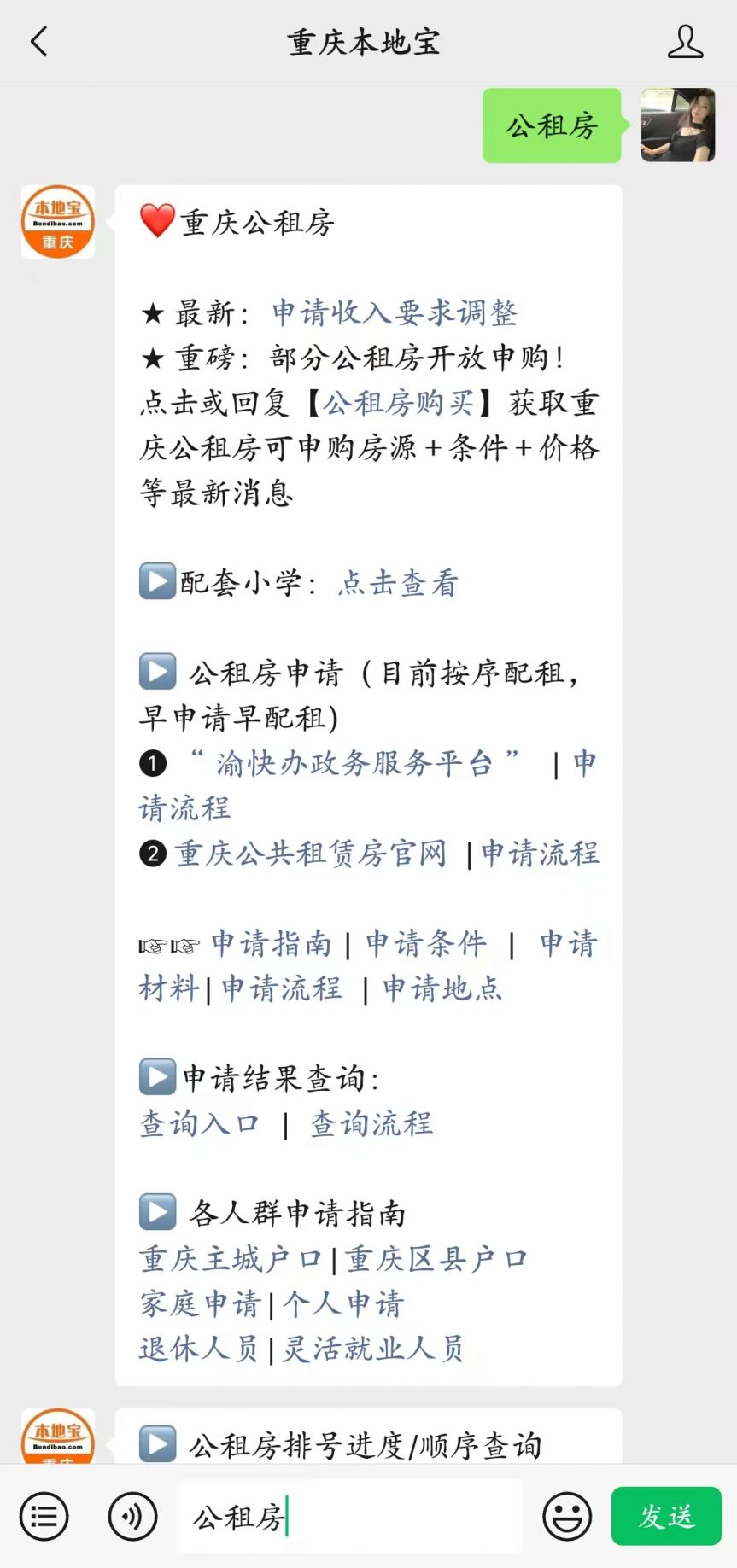Send the message with 发送
737x1568 pixels.
pos(666,1516)
